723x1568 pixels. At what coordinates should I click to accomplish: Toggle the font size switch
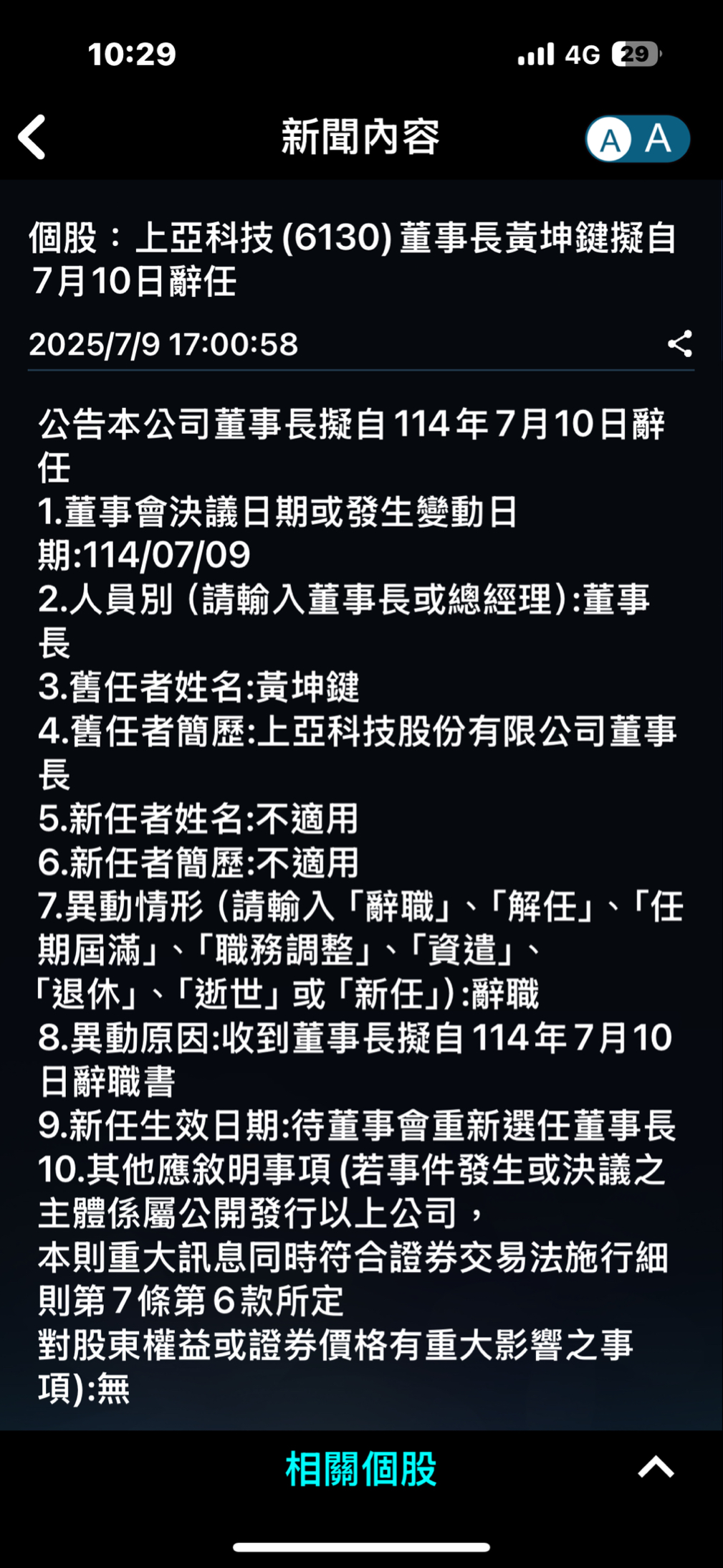[x=637, y=138]
